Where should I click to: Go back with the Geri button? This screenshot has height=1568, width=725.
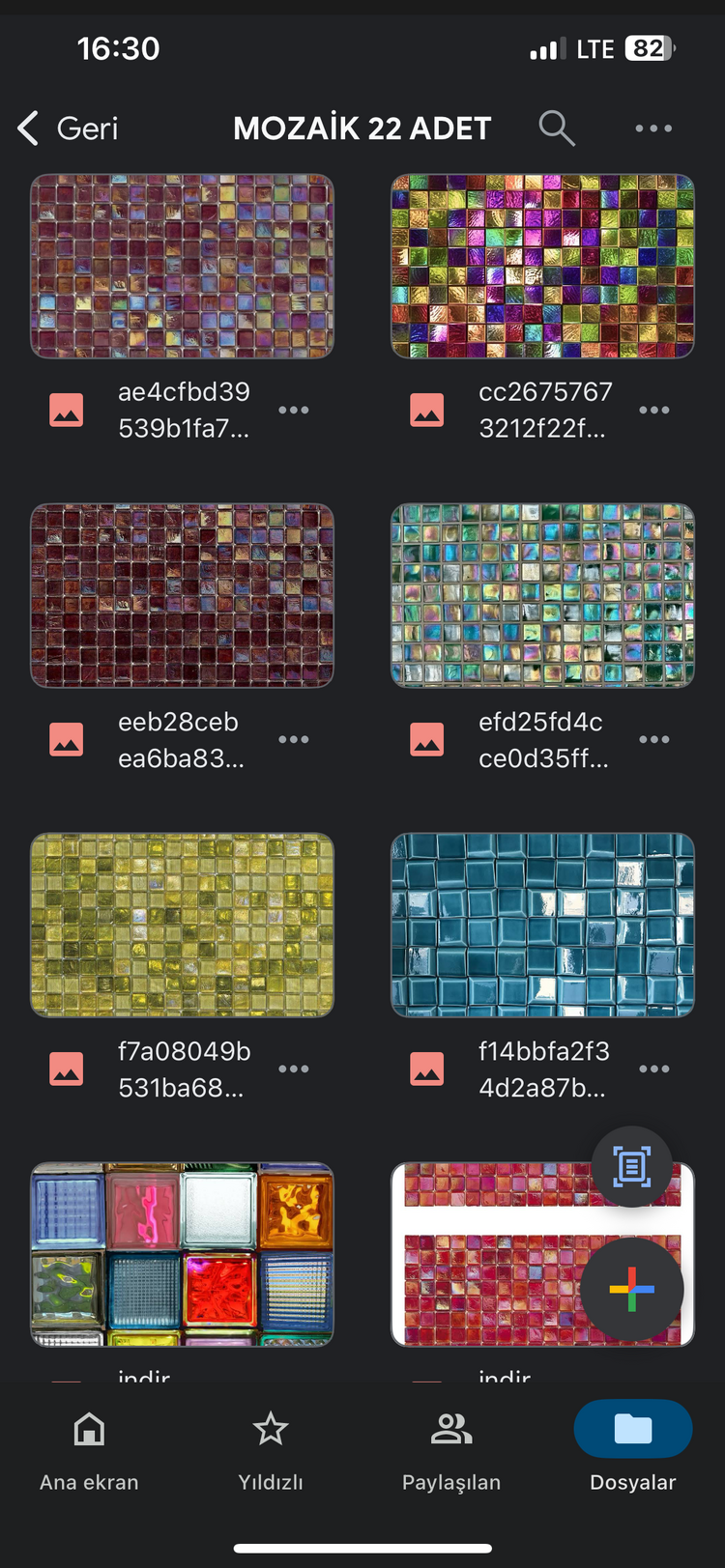[x=68, y=128]
